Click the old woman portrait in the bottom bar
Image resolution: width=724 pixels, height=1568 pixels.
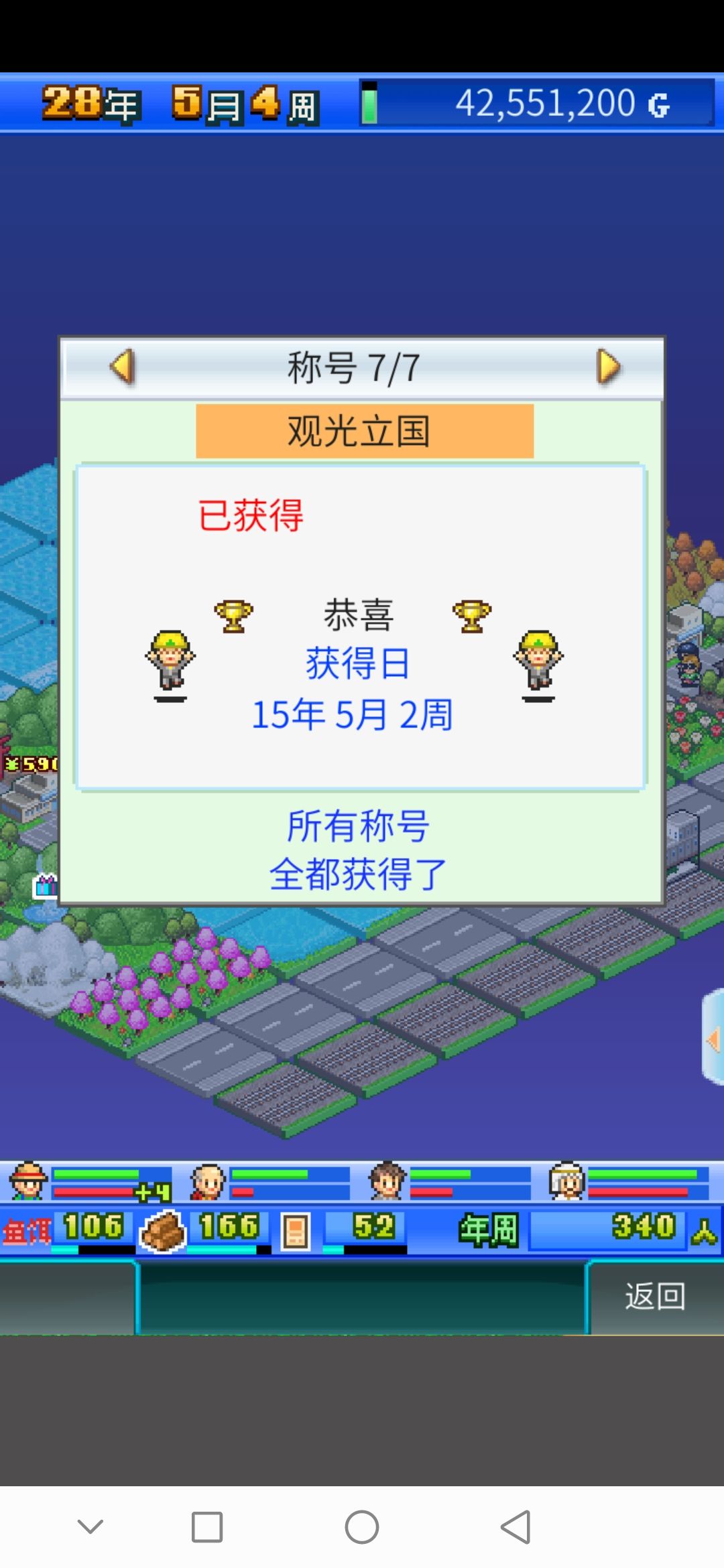point(566,1179)
